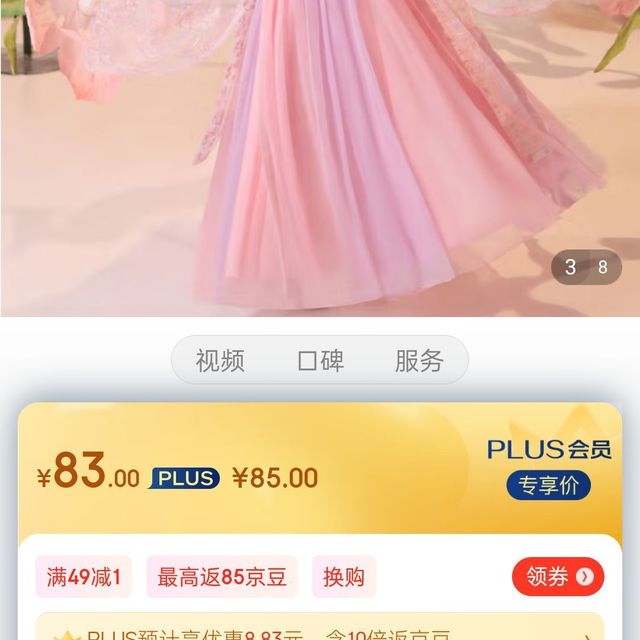Switch to the 视频 tab
The height and width of the screenshot is (640, 640).
coord(220,361)
